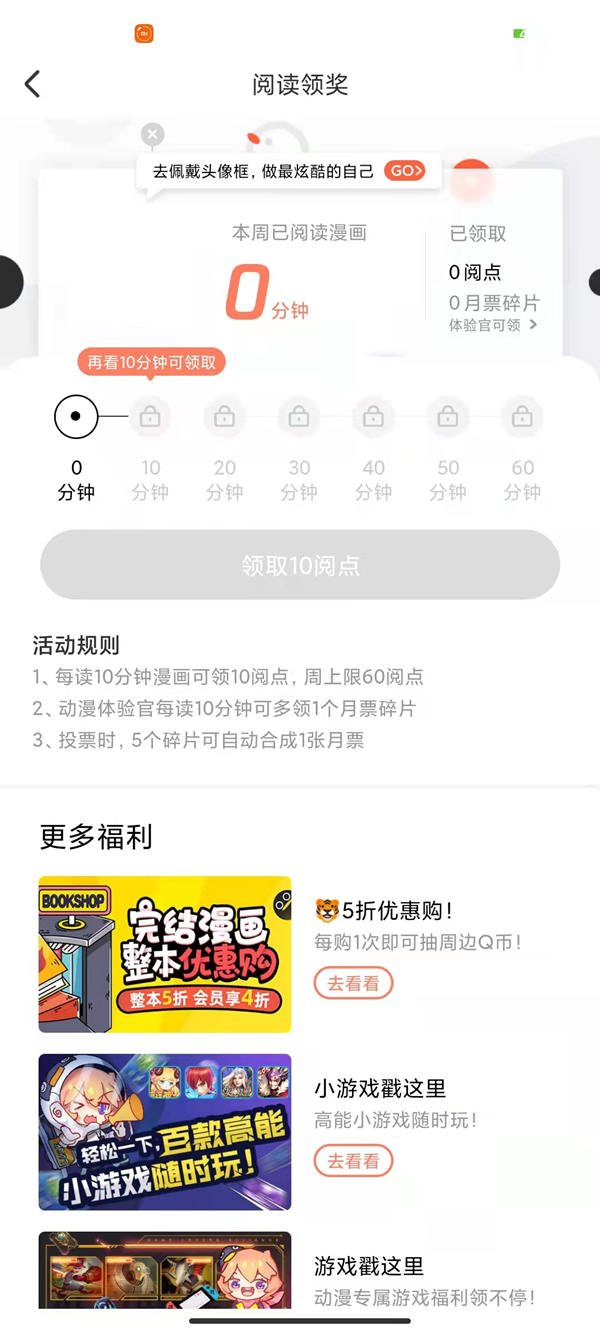The image size is (600, 1333).
Task: Open the 完结漫画整本优惠购 banner
Action: coord(165,954)
